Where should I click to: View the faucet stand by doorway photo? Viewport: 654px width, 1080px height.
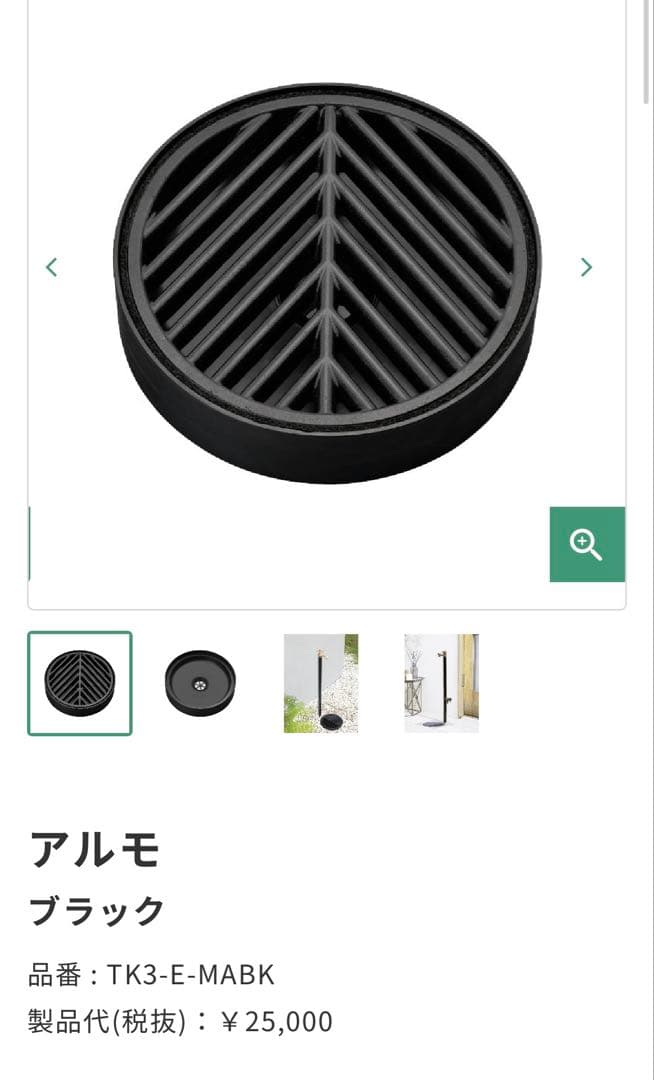441,683
